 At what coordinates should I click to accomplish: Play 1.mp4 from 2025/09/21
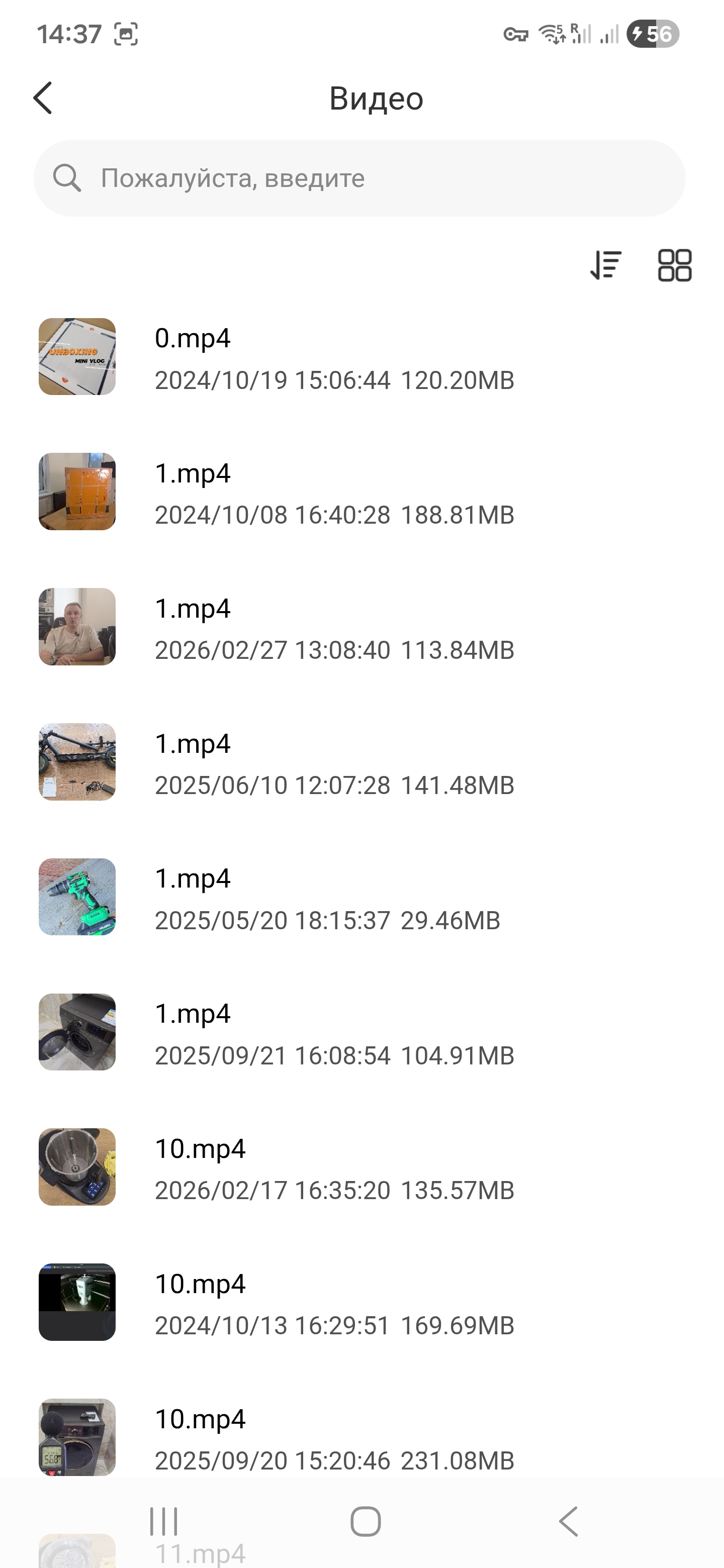(x=334, y=1033)
